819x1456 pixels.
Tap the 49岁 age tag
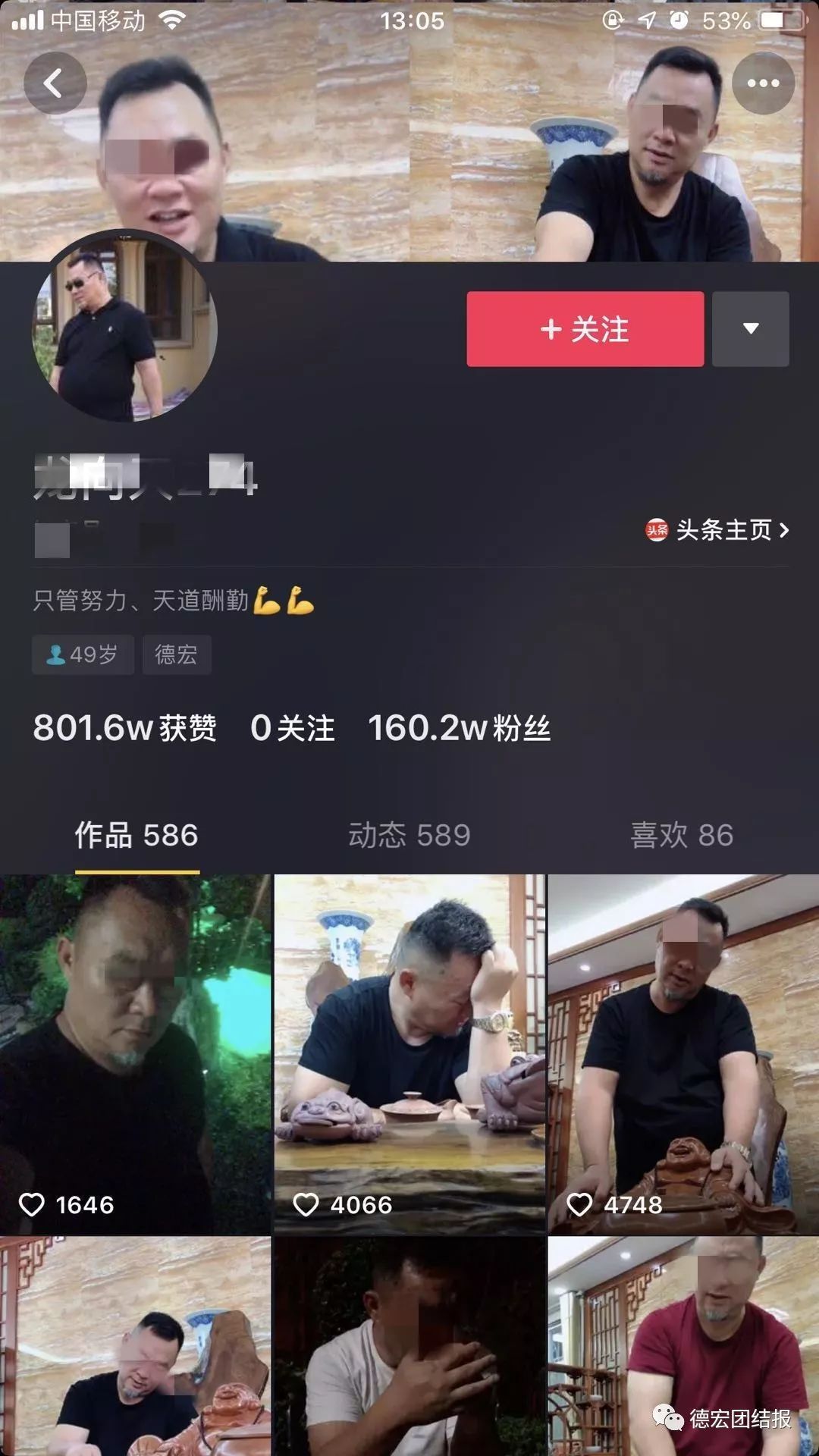[x=83, y=655]
